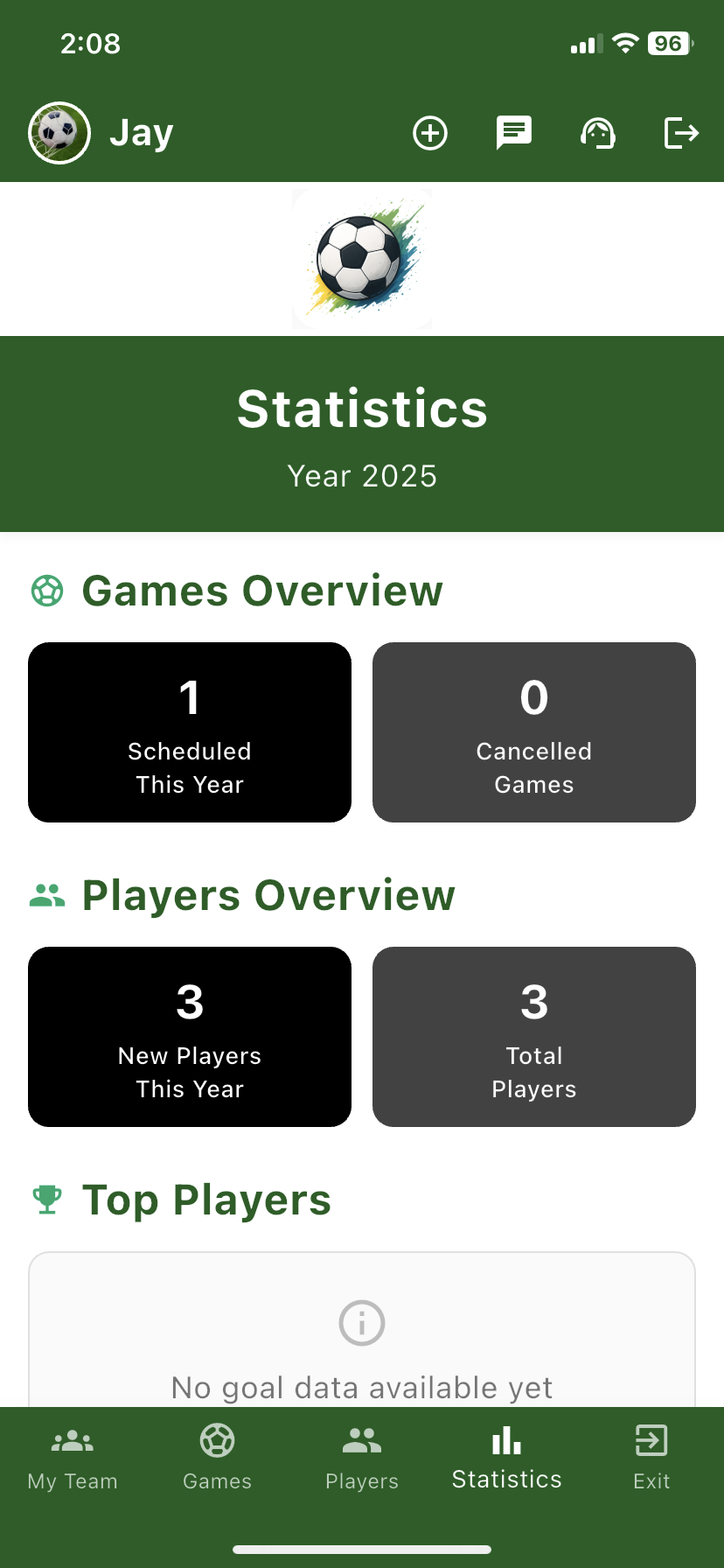The height and width of the screenshot is (1568, 724).
Task: Click the info icon in Top Players card
Action: [x=361, y=1322]
